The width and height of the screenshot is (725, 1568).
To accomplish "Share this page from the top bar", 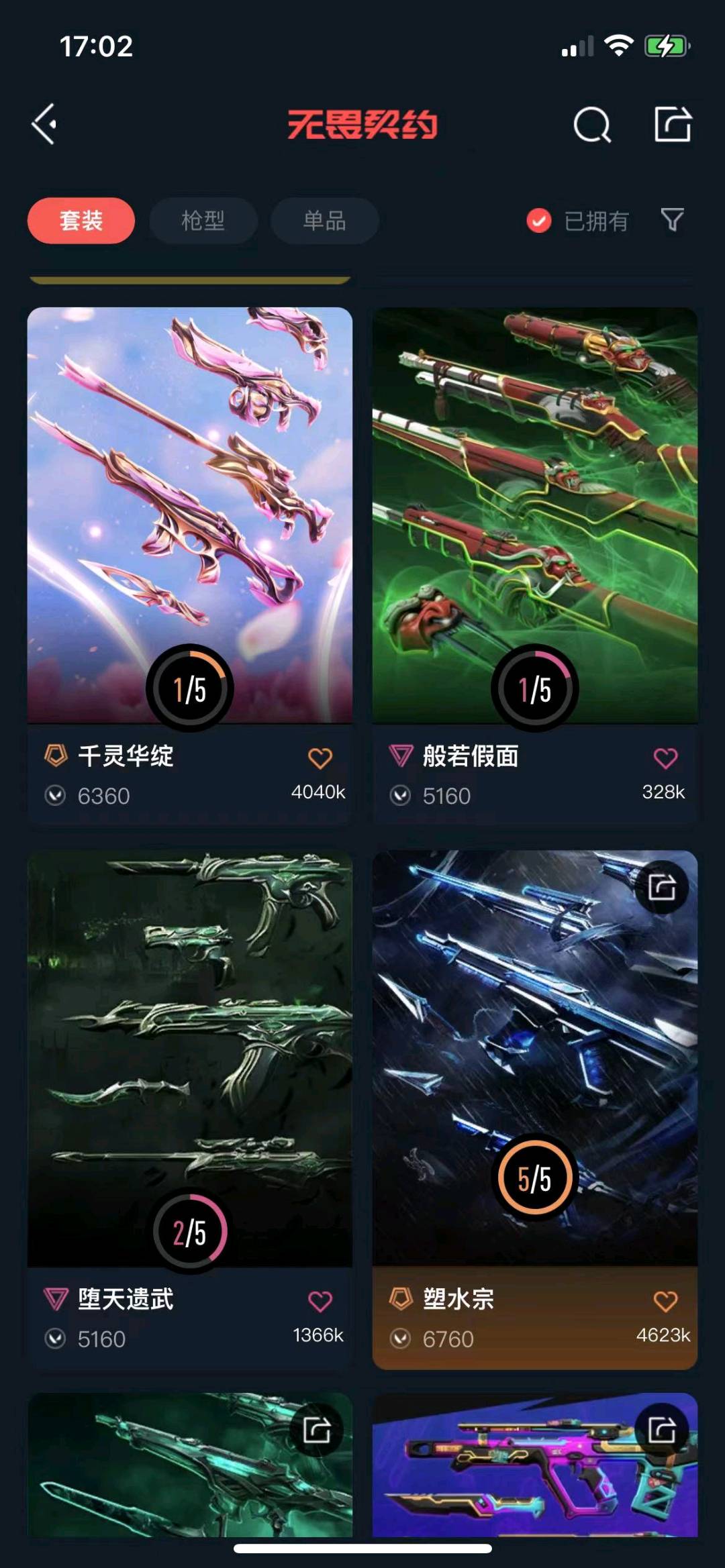I will 673,124.
